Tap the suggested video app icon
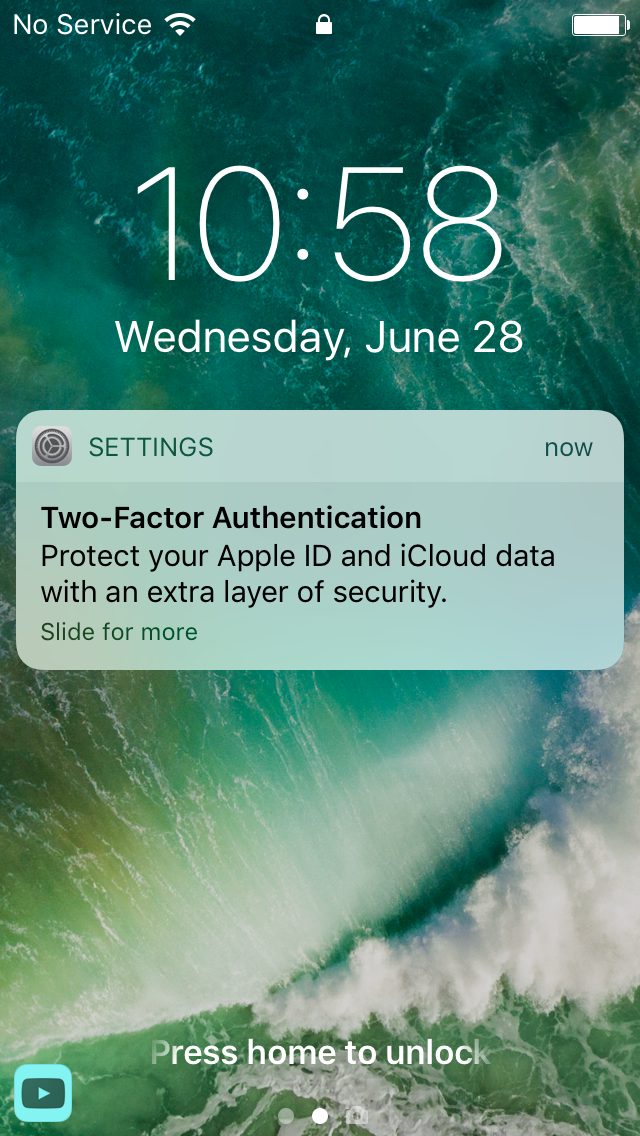 (43, 1093)
